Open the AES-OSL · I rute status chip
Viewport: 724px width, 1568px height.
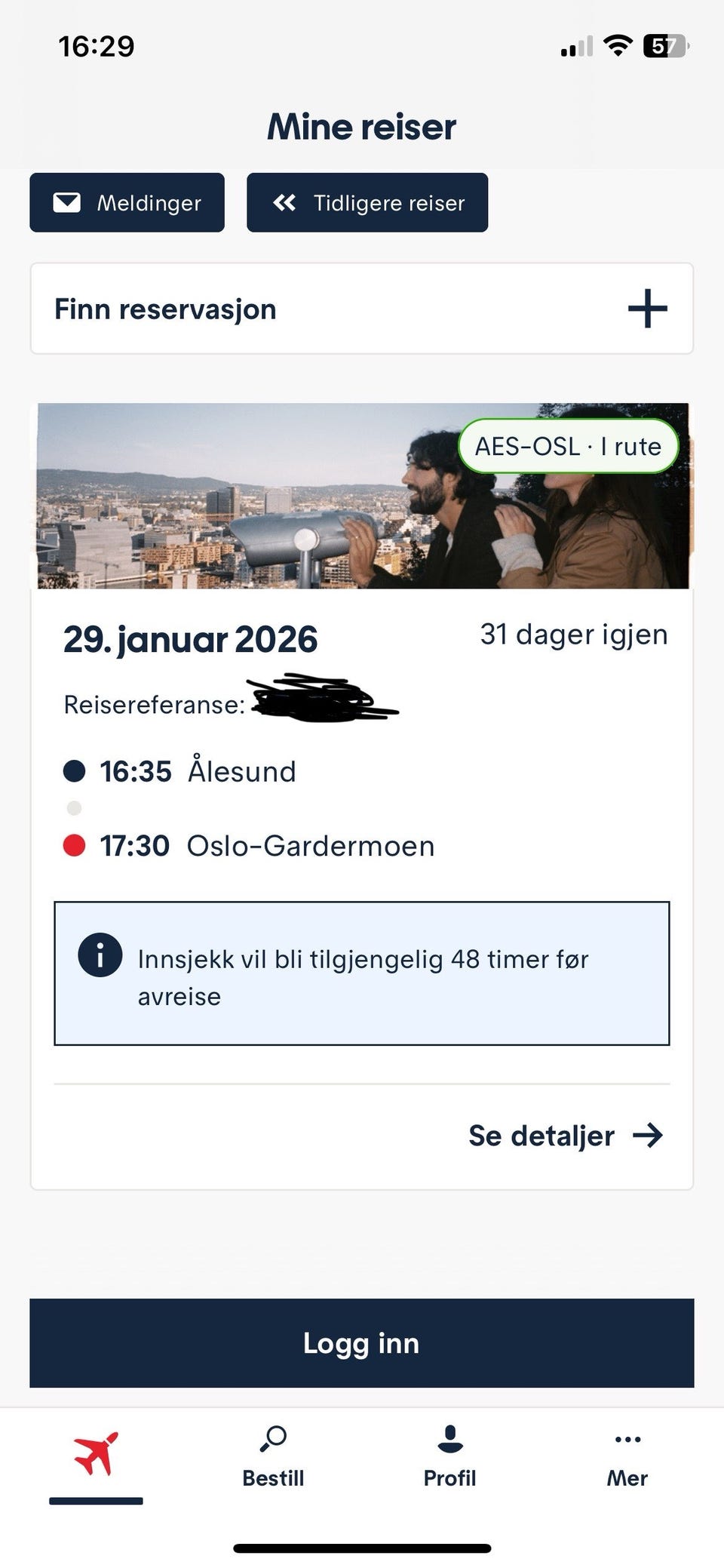click(568, 446)
